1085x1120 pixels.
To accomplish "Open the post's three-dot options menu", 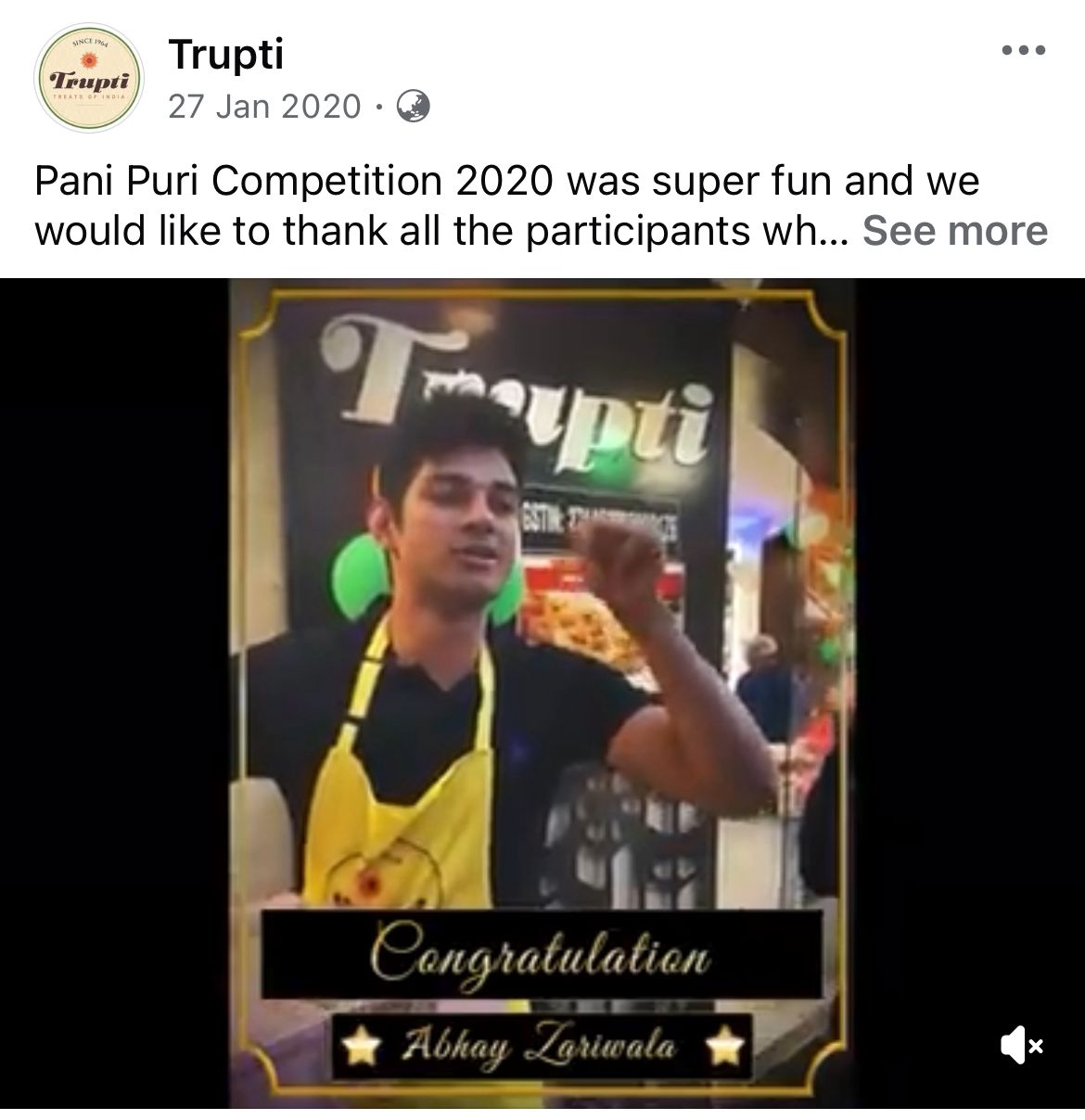I will [x=1024, y=51].
